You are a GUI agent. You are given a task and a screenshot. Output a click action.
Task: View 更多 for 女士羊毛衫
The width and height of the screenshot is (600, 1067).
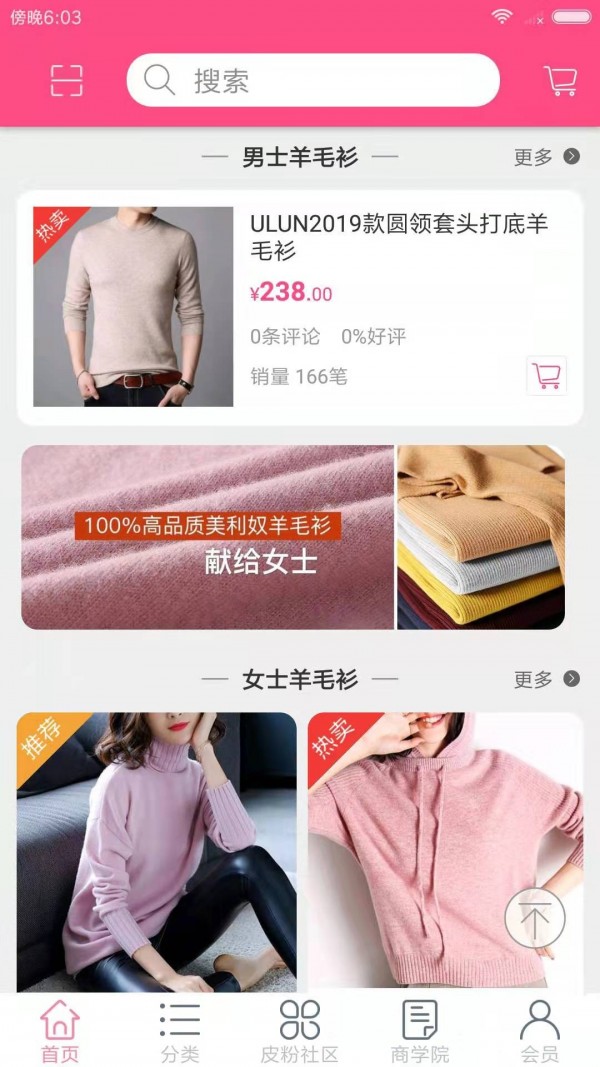click(546, 680)
